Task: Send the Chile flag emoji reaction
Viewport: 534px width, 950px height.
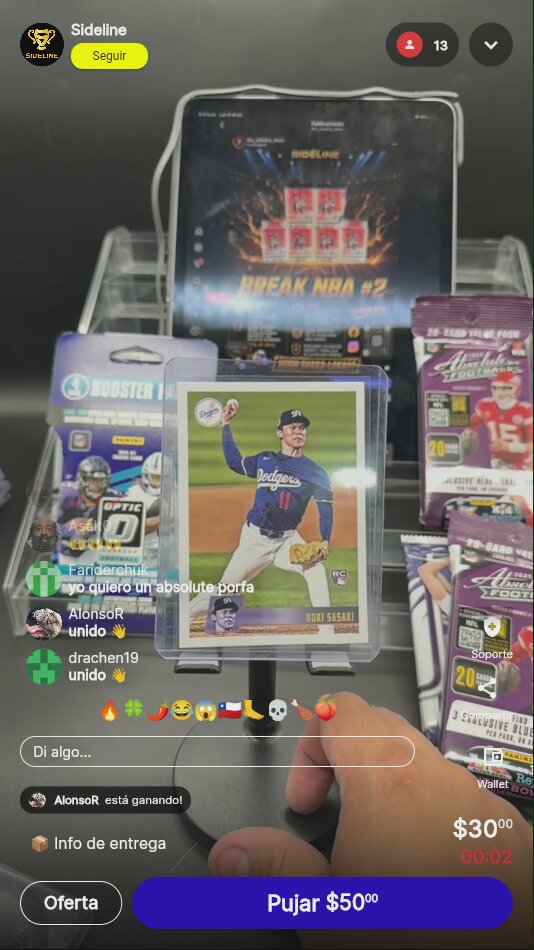Action: [x=230, y=709]
